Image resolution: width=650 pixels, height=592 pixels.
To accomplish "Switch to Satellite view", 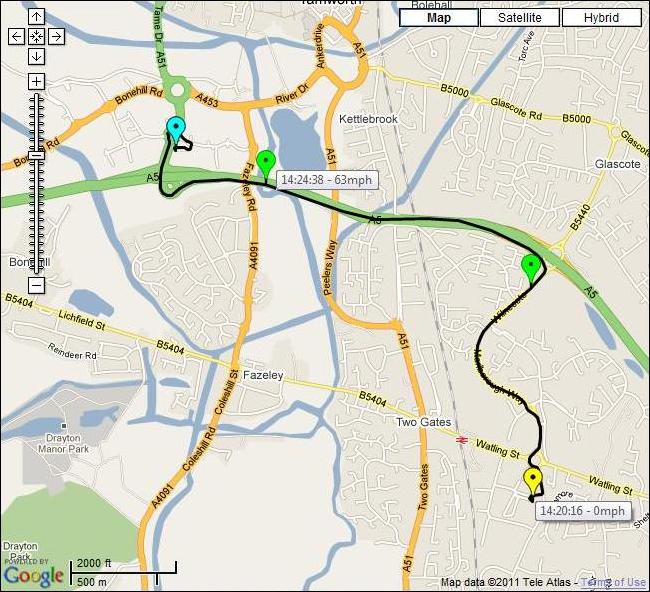I will point(519,18).
